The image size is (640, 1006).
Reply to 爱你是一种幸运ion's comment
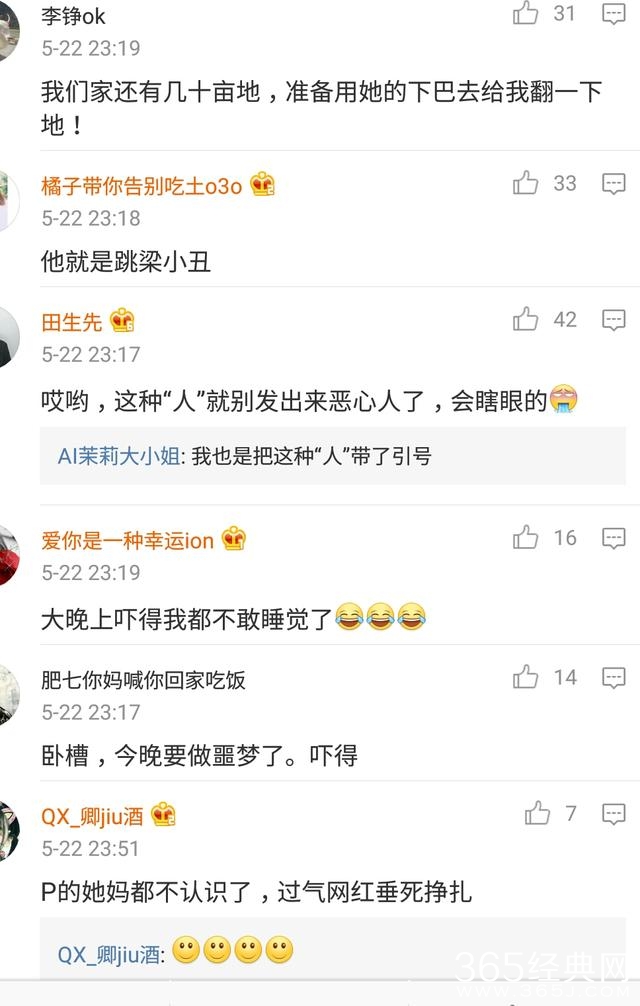[613, 538]
